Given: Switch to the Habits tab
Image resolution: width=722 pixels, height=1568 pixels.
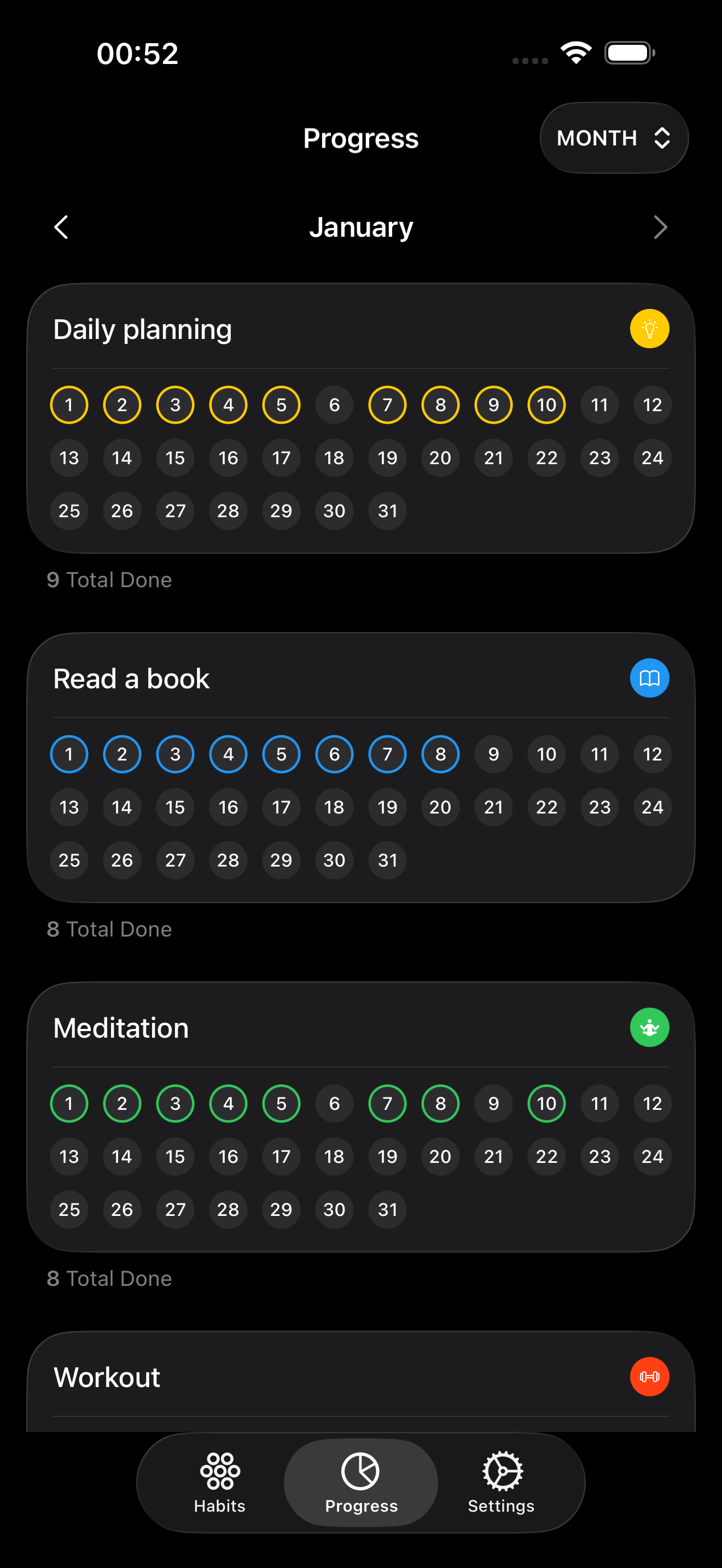Looking at the screenshot, I should coord(220,1482).
